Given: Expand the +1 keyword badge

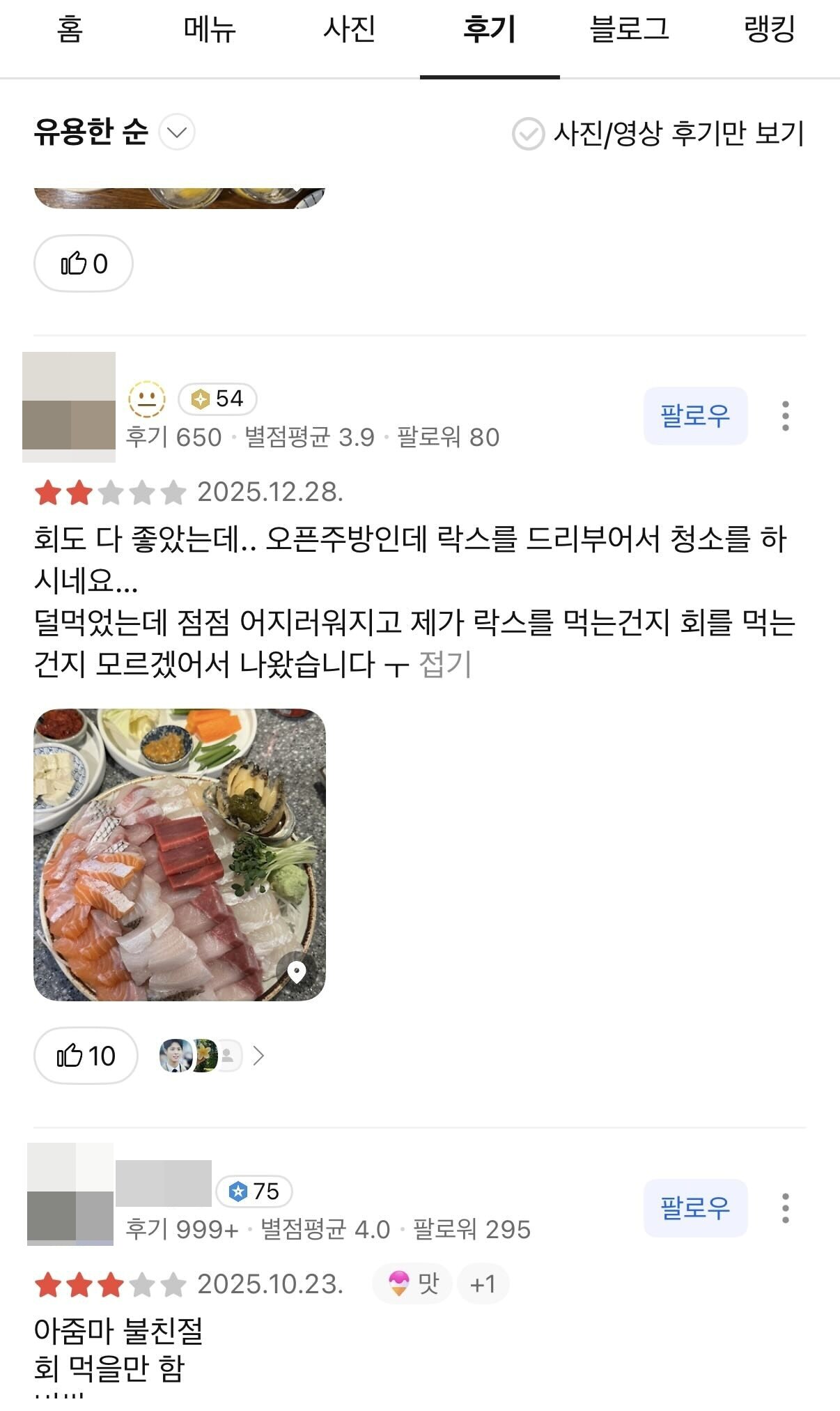Looking at the screenshot, I should point(483,1283).
